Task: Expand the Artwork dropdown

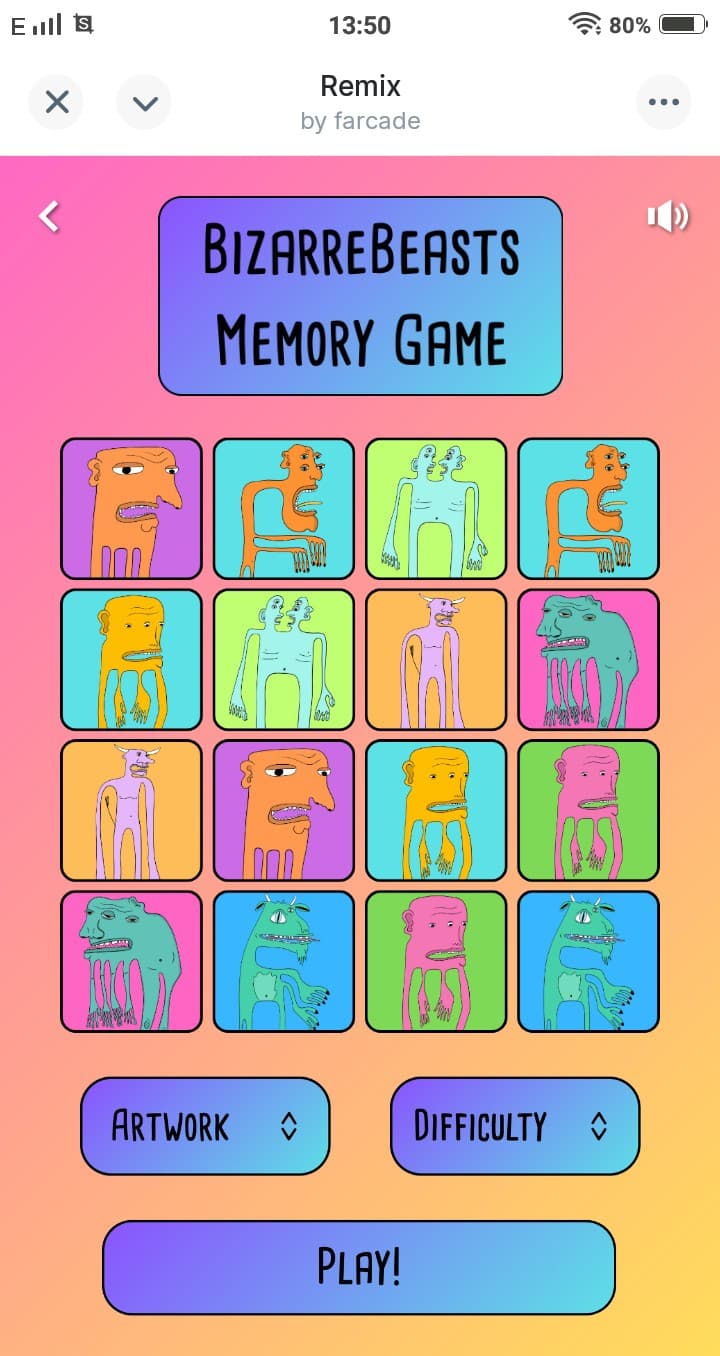Action: click(205, 1126)
